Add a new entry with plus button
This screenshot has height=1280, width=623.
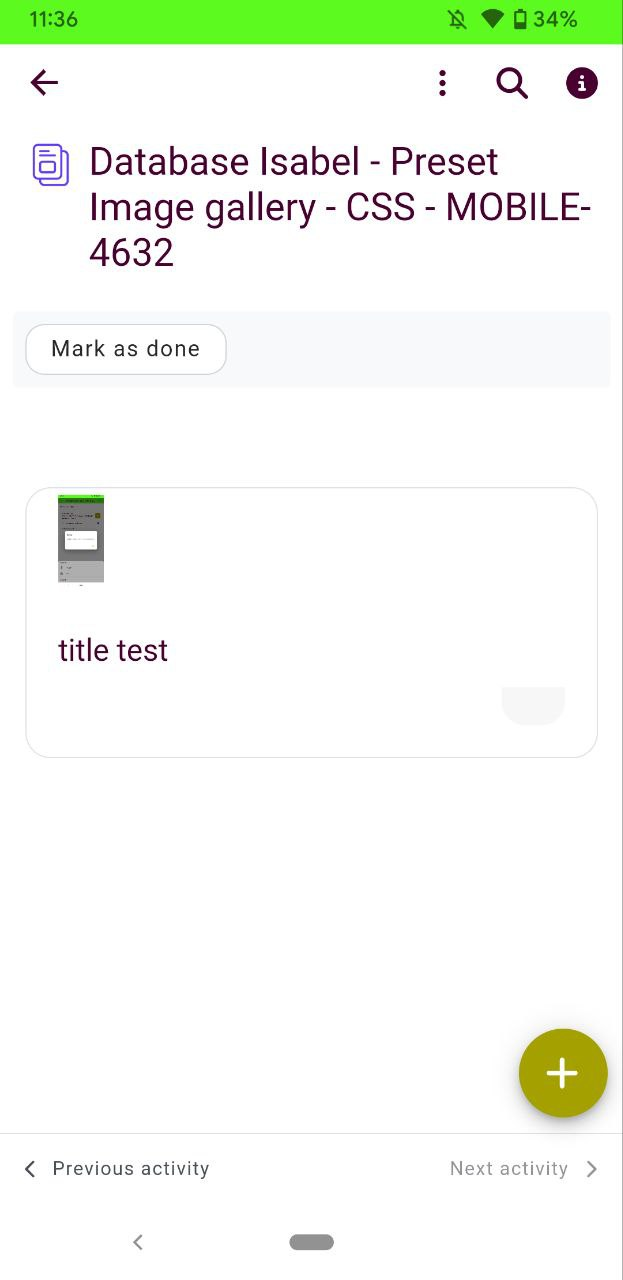[x=563, y=1073]
